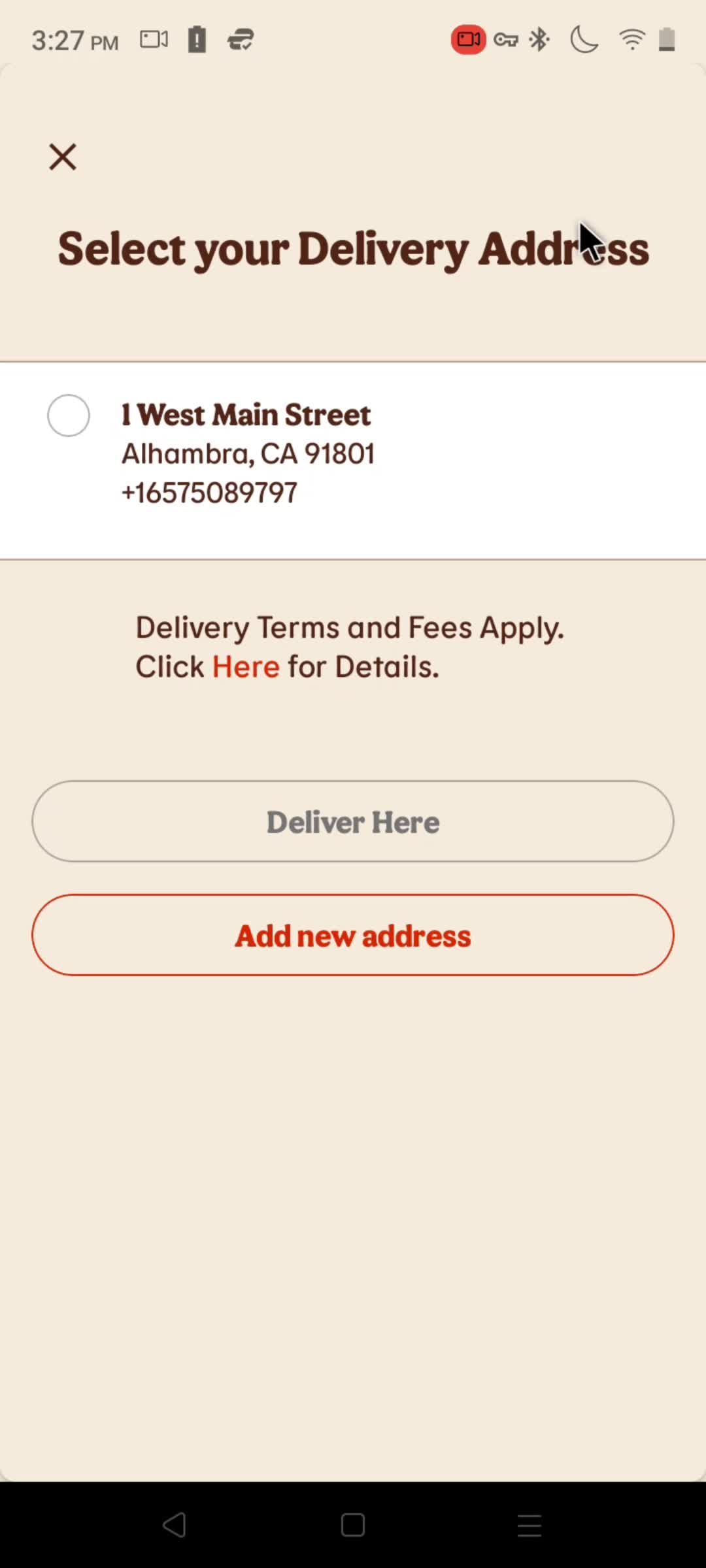
Task: Tap Add new address
Action: pos(353,935)
